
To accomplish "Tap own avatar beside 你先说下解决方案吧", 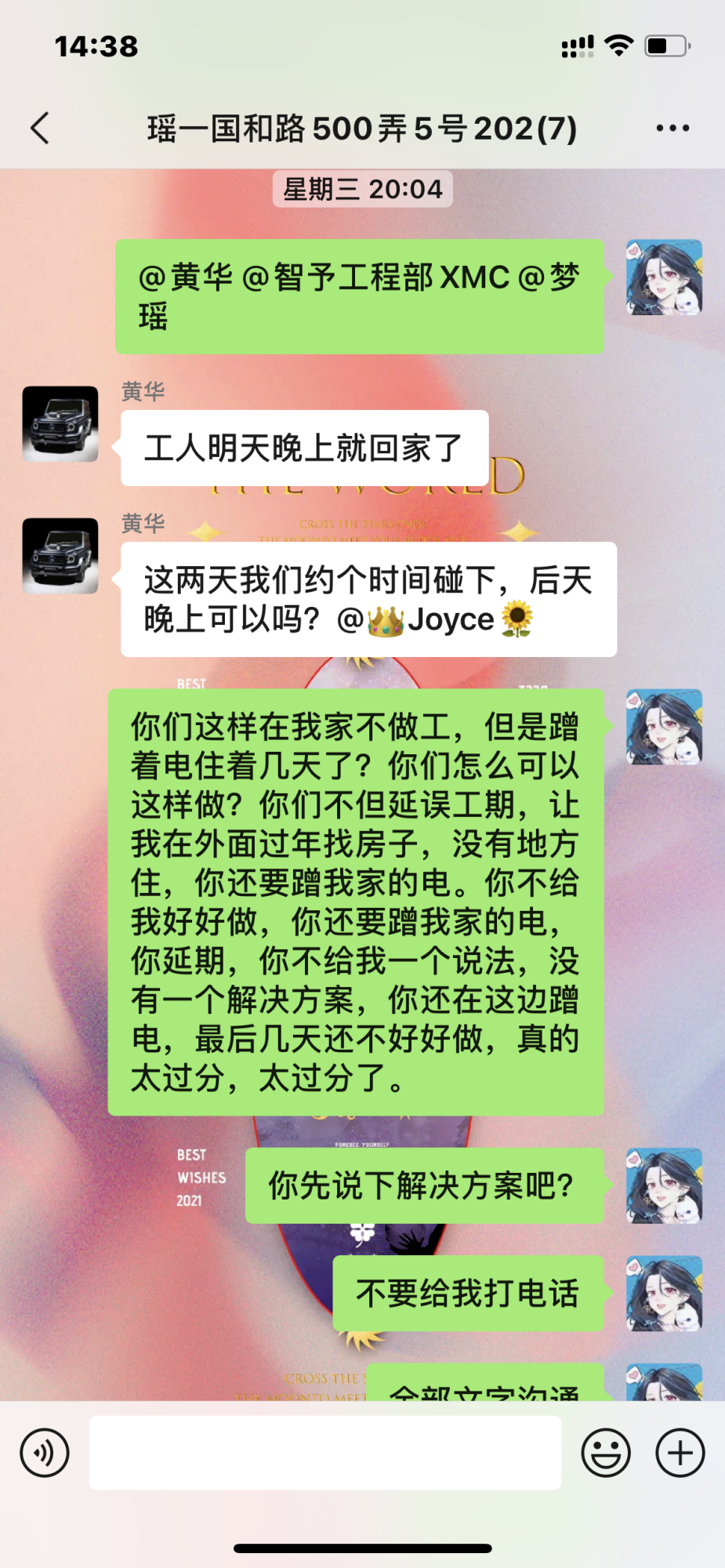I will coord(664,1186).
